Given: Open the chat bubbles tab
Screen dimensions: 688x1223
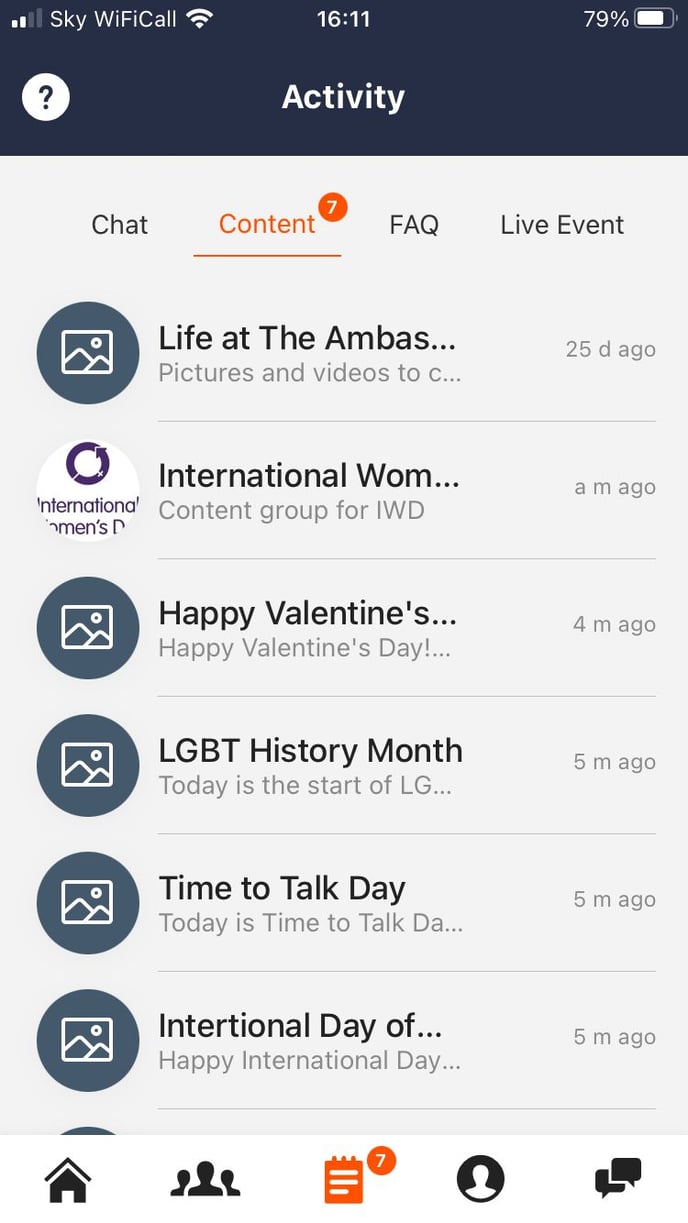Looking at the screenshot, I should (618, 1179).
